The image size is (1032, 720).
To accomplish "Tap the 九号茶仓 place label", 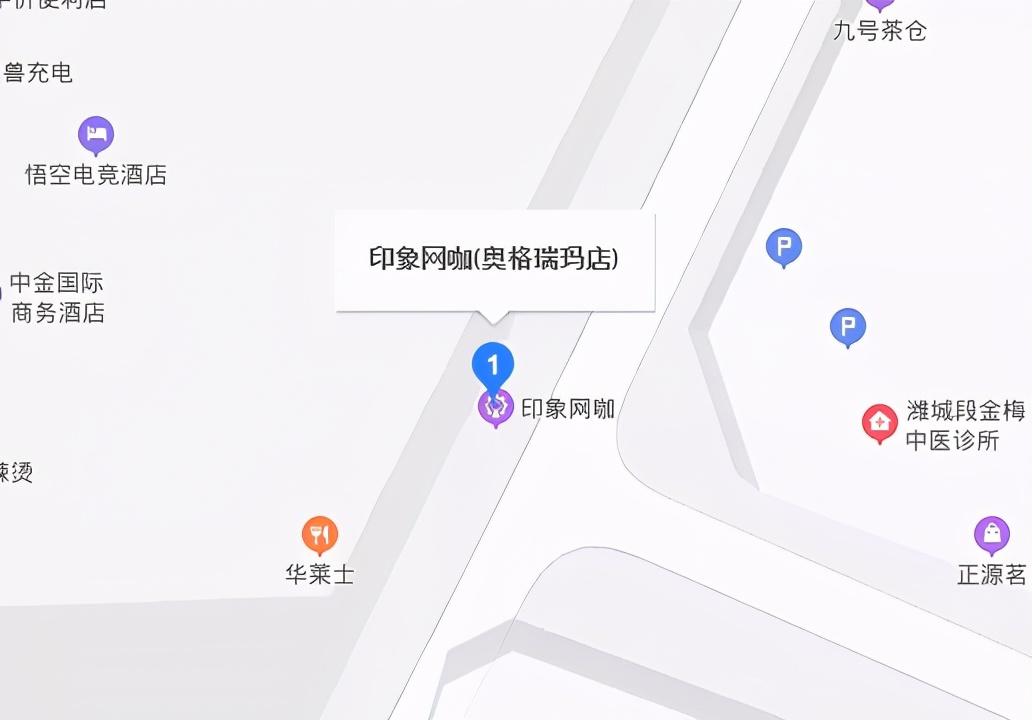I will coord(880,30).
